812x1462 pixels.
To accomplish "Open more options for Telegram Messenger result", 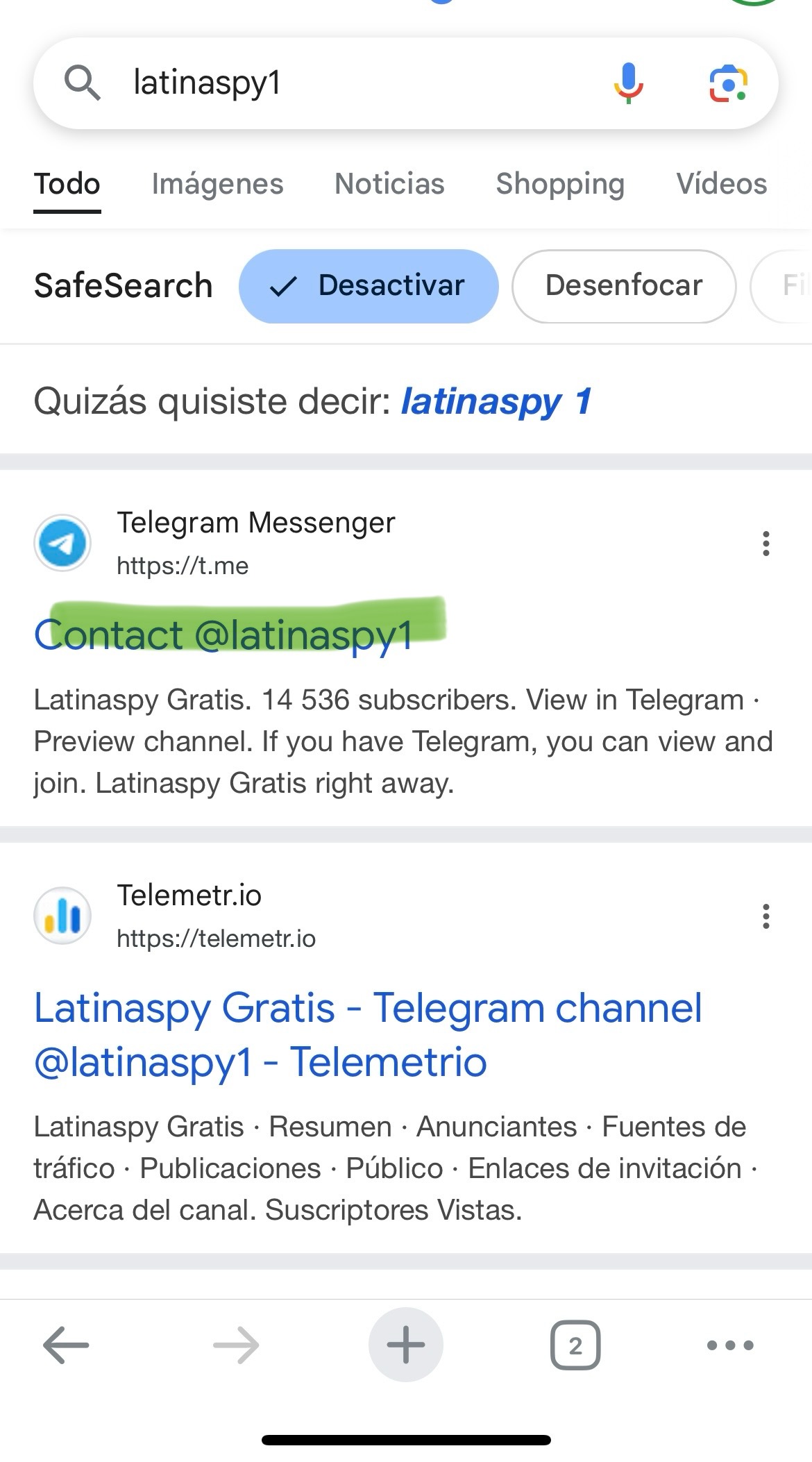I will 766,544.
